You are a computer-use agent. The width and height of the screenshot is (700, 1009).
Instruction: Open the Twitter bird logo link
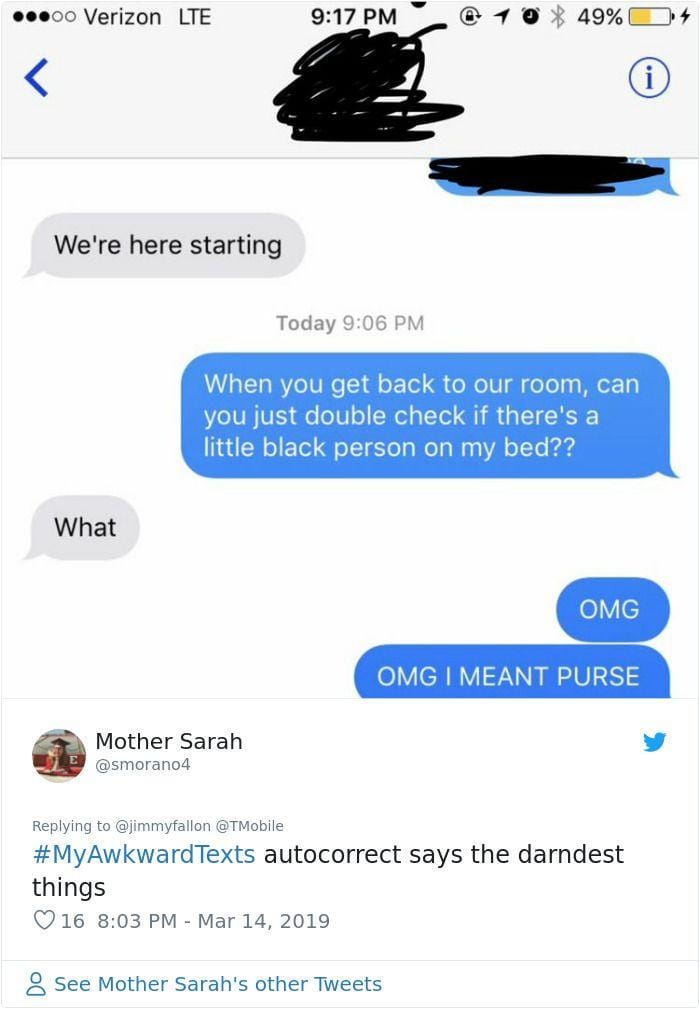654,742
